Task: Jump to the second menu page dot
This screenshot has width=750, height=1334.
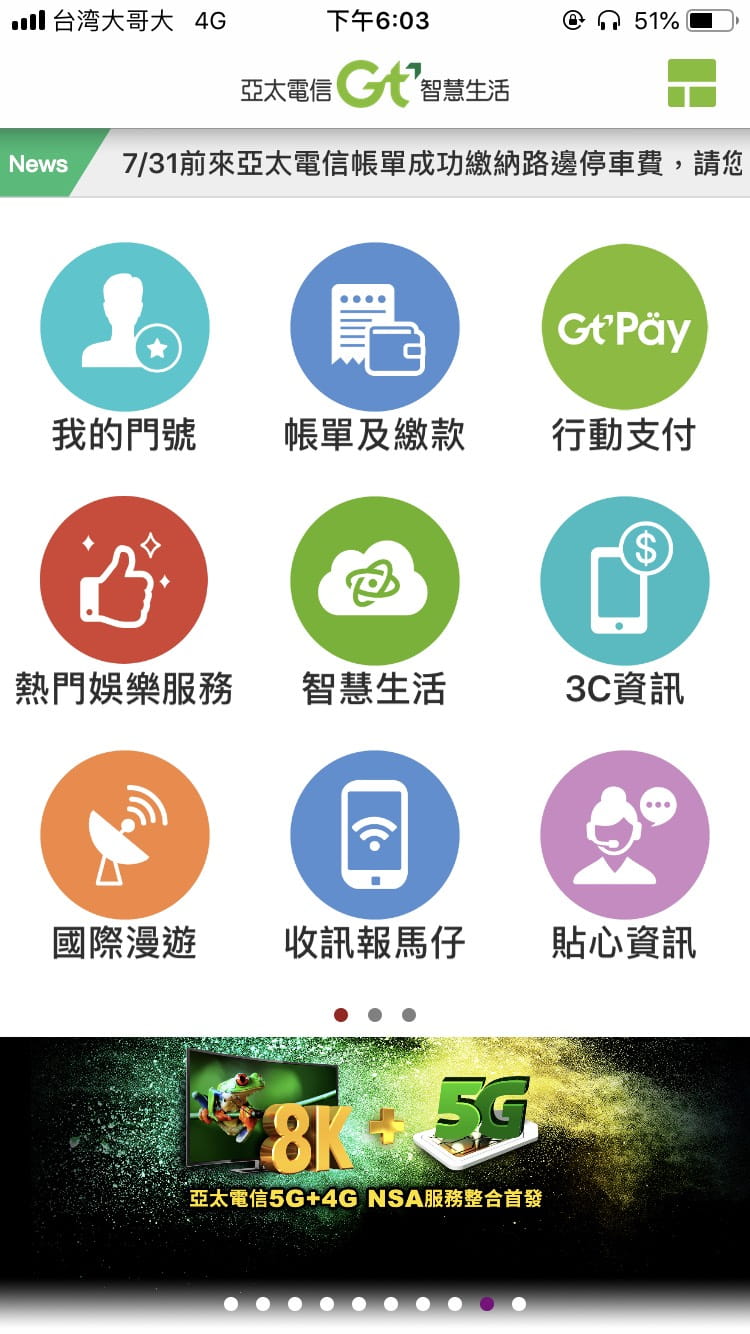Action: pos(375,1015)
